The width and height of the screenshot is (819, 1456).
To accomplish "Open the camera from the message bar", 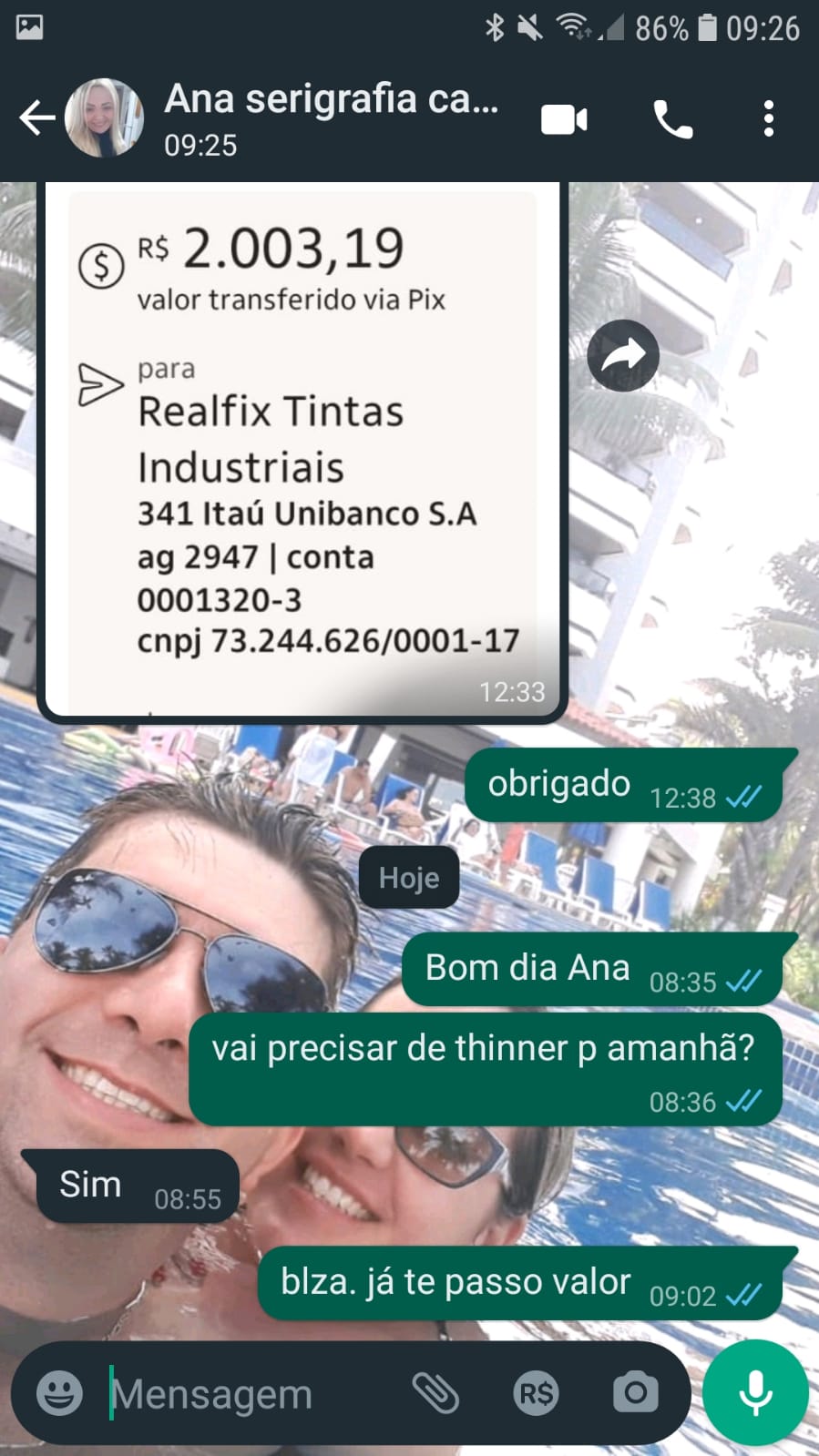I will click(x=635, y=1393).
